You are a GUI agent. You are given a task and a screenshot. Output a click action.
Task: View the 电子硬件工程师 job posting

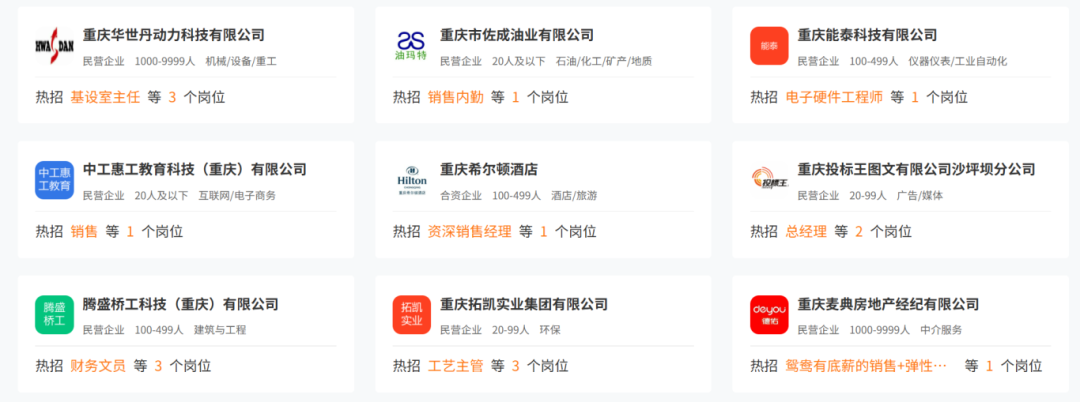[x=834, y=97]
